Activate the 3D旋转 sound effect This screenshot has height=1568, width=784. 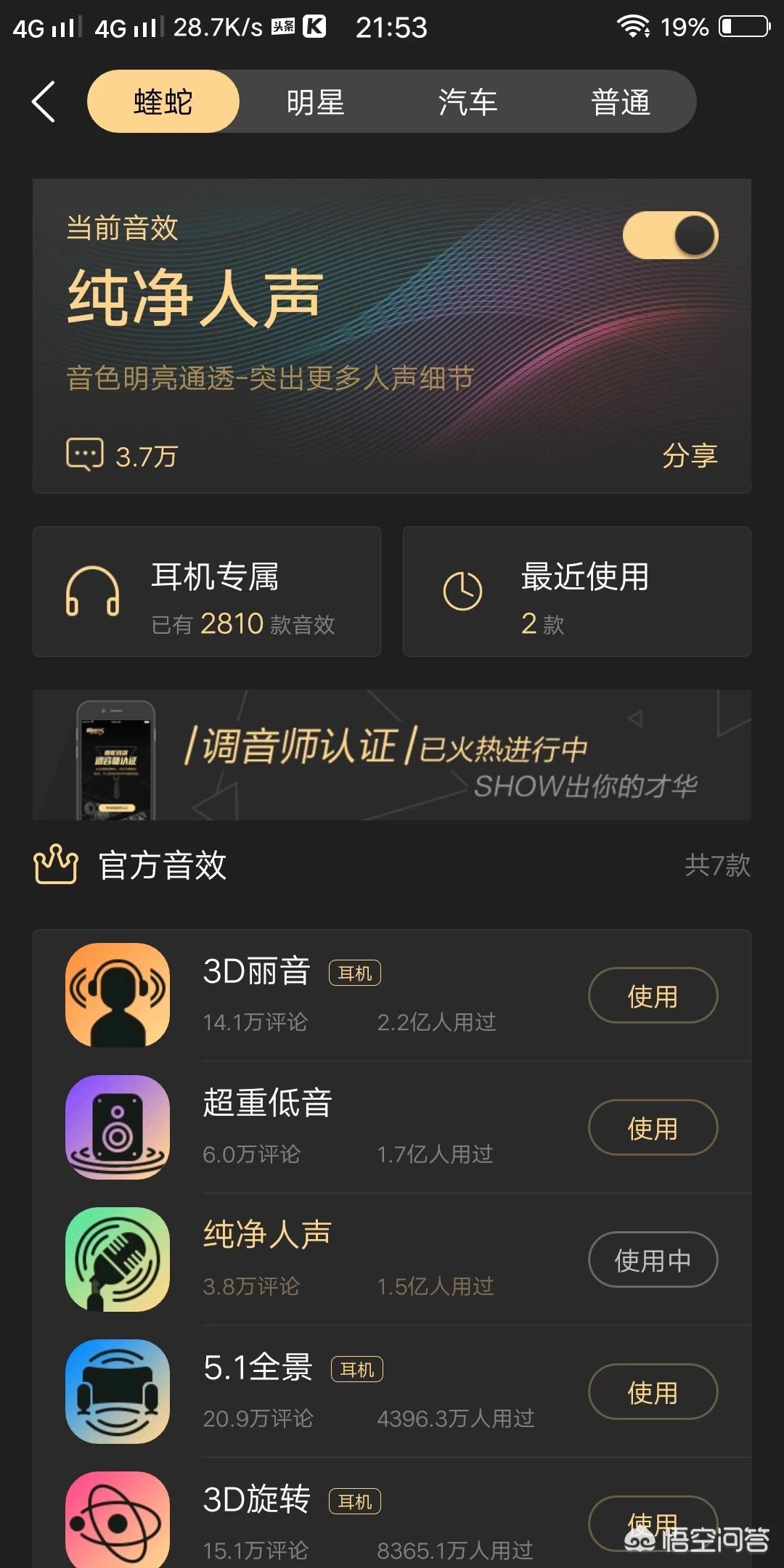click(653, 1522)
